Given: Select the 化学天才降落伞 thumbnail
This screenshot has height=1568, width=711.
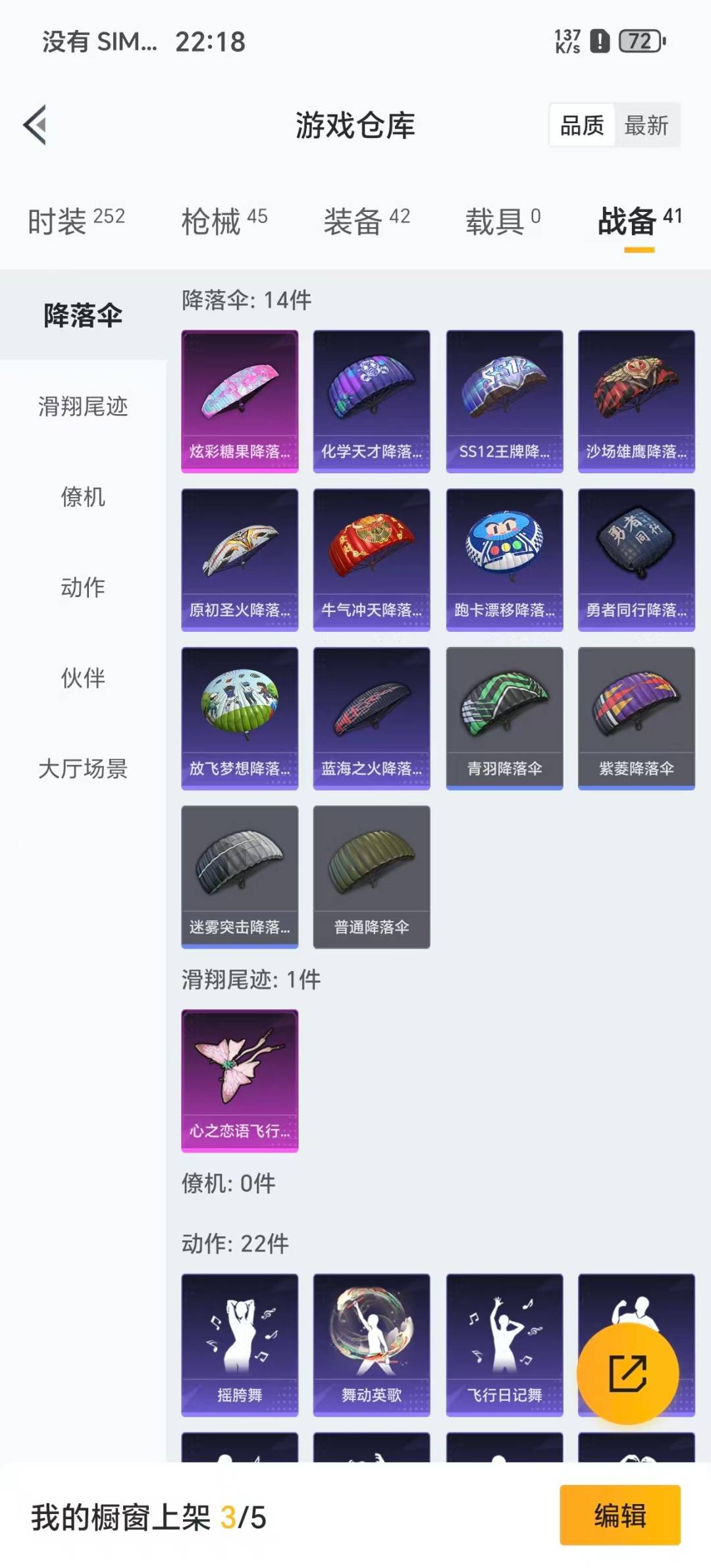Looking at the screenshot, I should coord(372,400).
